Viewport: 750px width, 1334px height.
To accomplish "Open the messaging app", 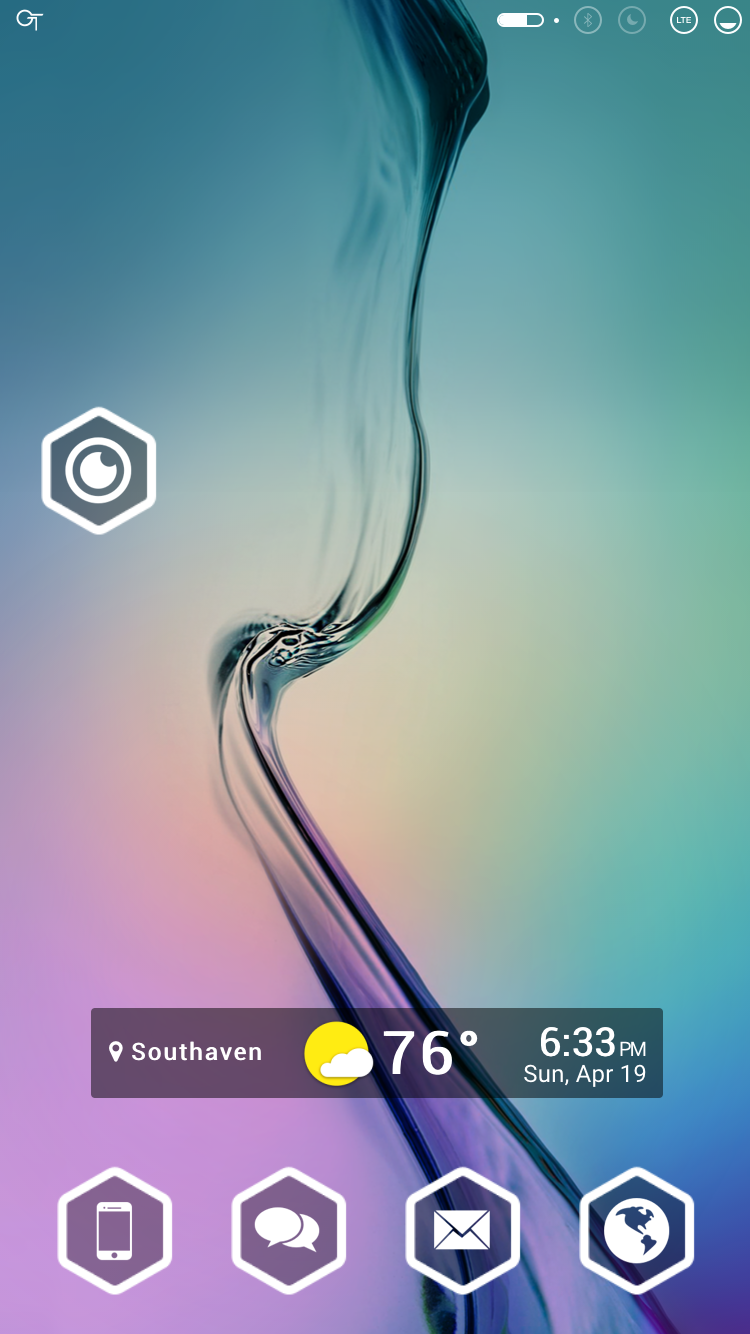I will 288,1230.
